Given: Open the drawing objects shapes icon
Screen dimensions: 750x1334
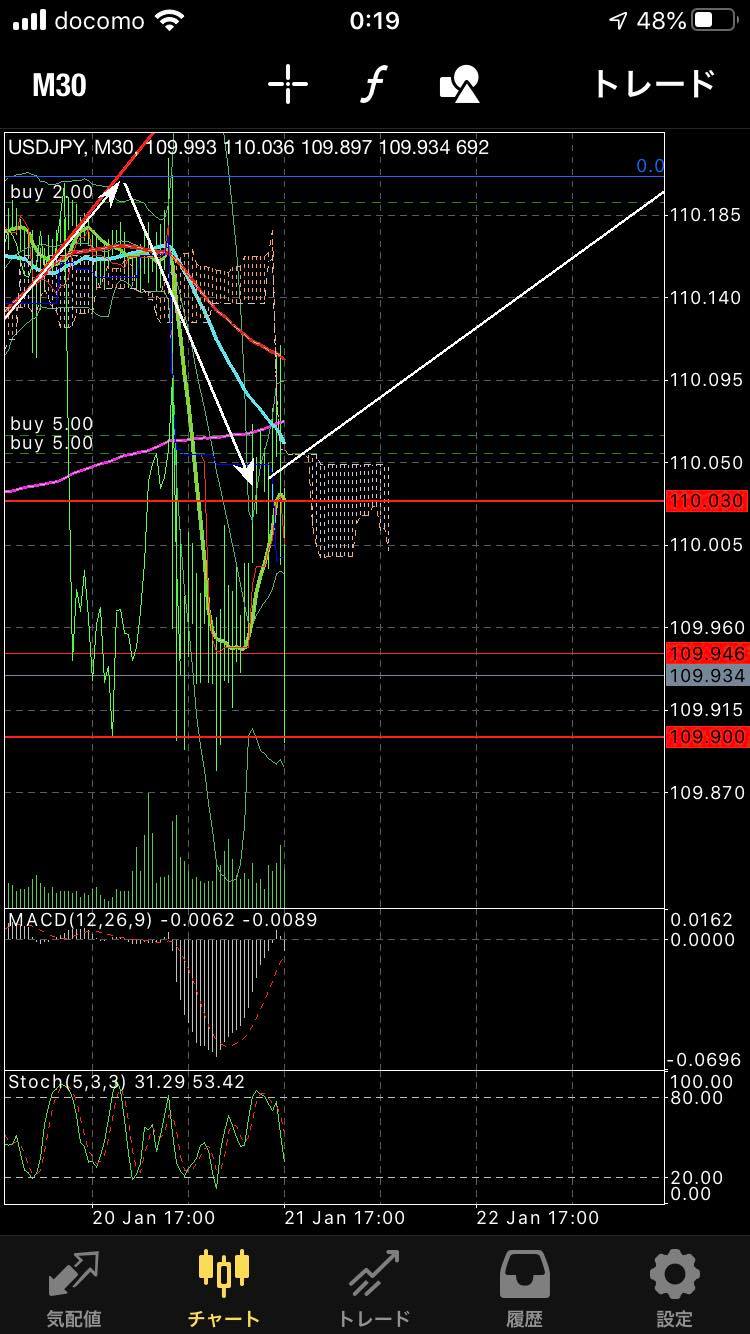Looking at the screenshot, I should (460, 85).
